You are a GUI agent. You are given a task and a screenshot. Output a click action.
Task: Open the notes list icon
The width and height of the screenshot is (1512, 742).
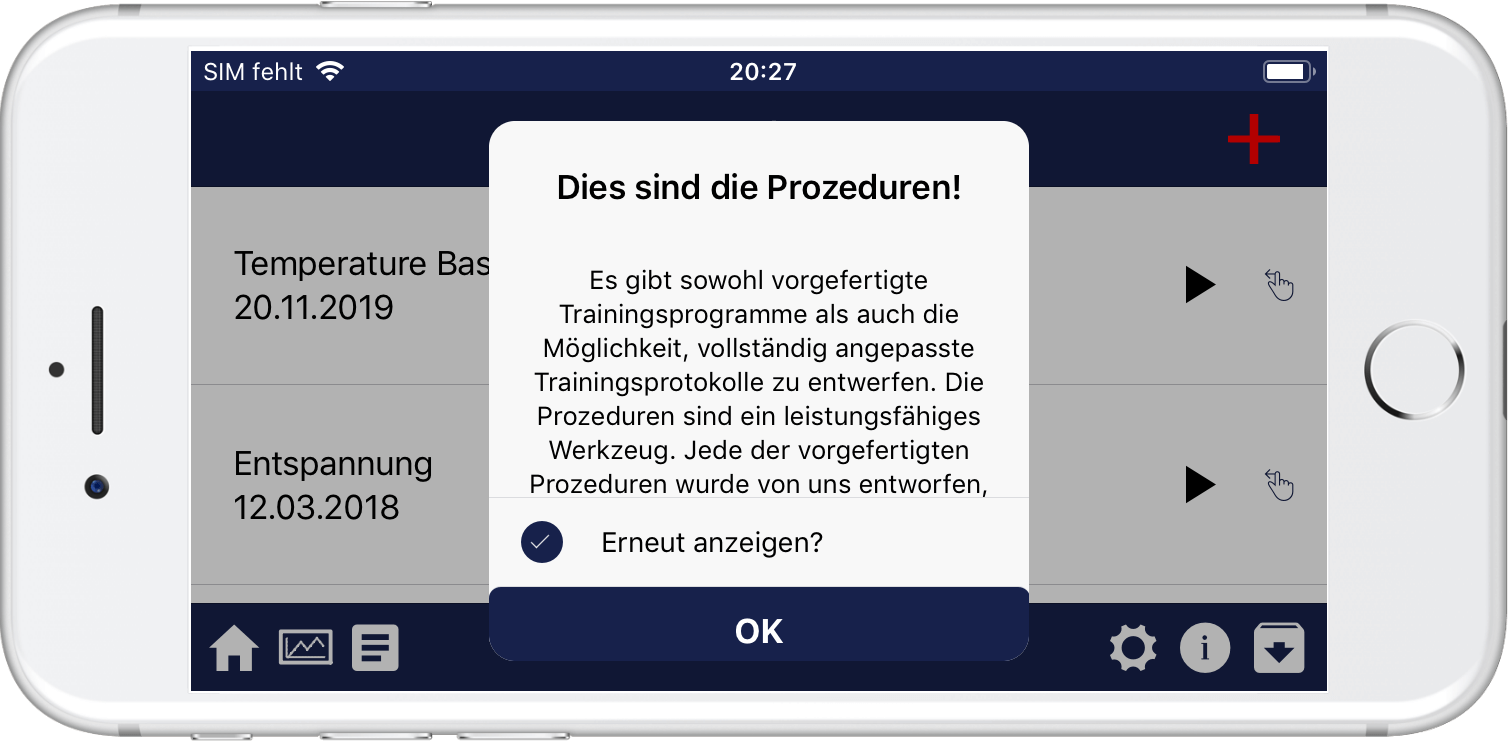[x=375, y=648]
